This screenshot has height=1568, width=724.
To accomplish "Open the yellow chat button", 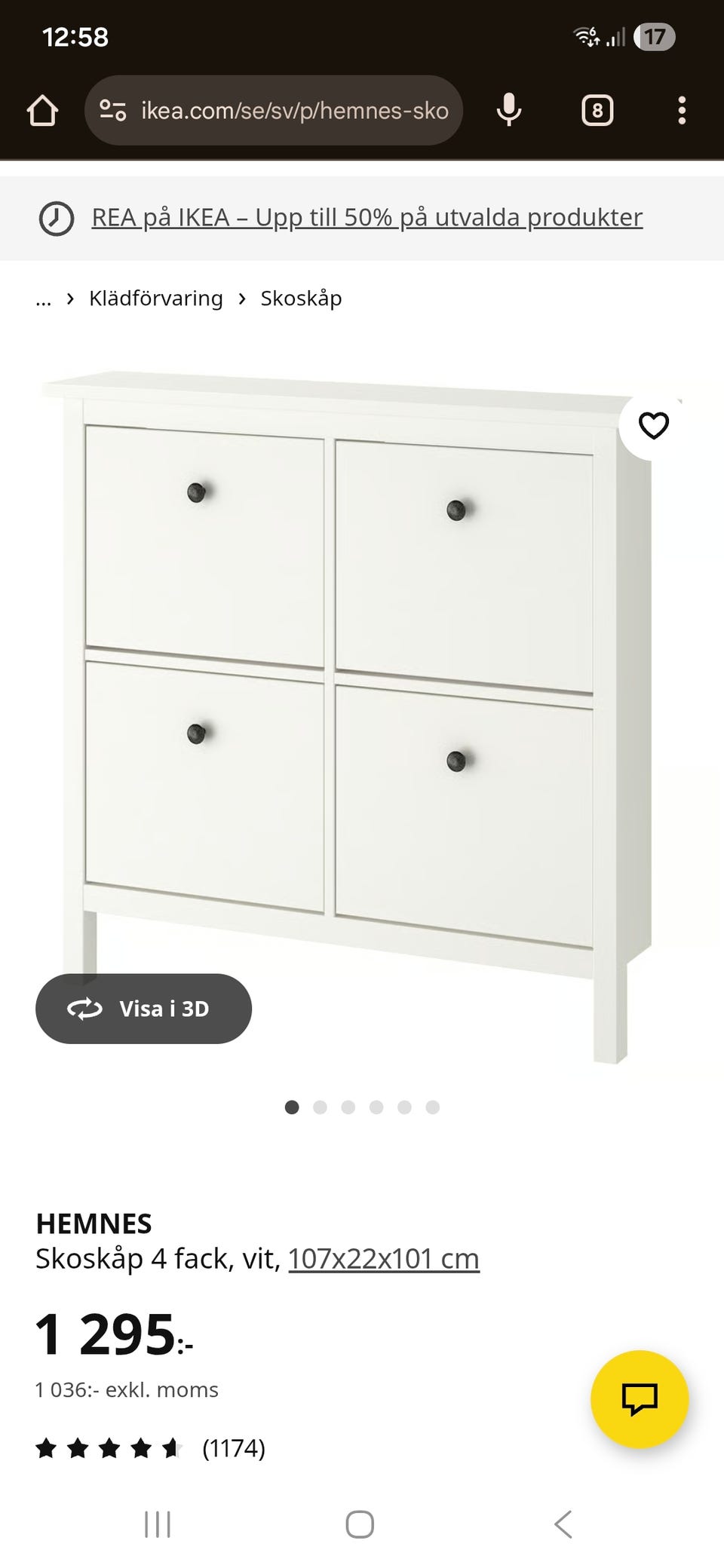I will [x=640, y=1399].
